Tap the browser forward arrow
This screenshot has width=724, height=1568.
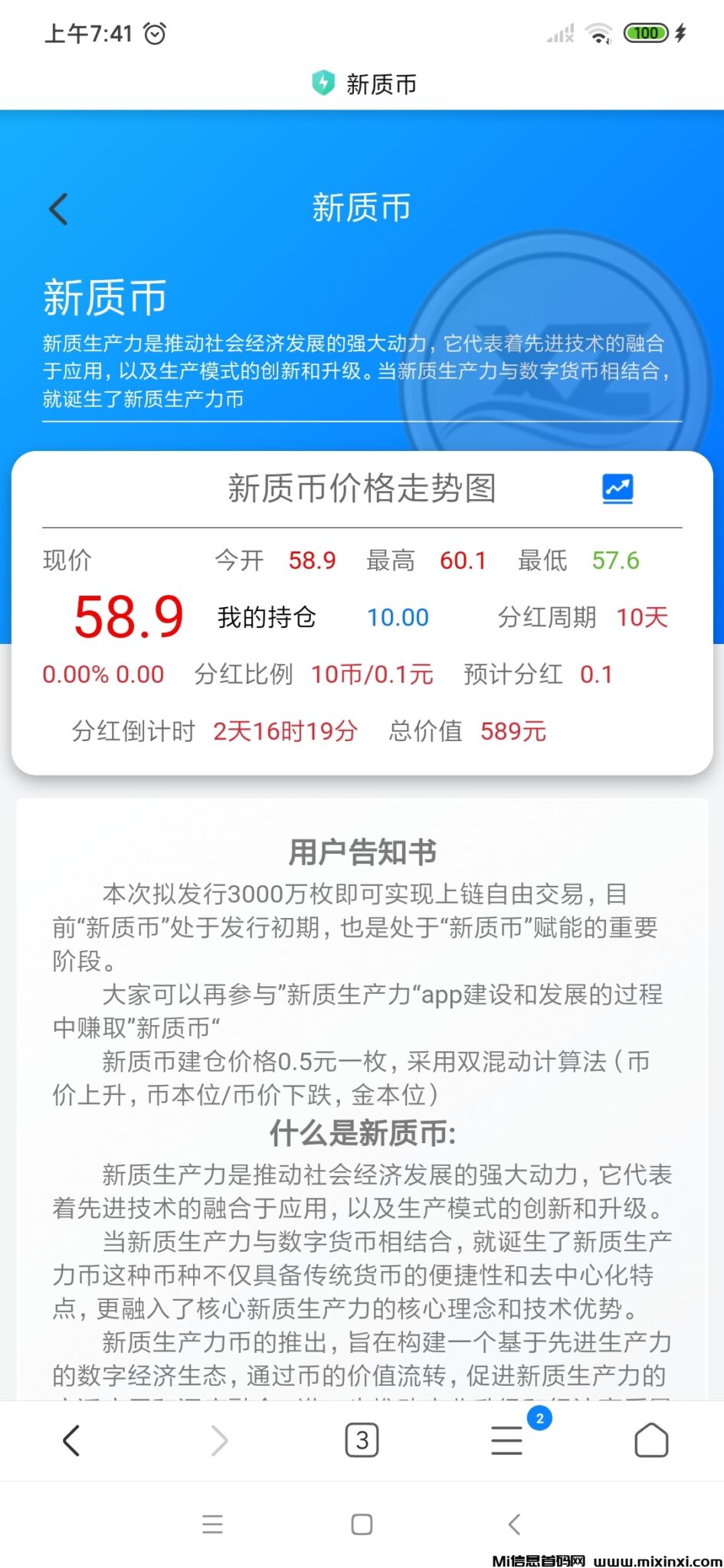219,1440
